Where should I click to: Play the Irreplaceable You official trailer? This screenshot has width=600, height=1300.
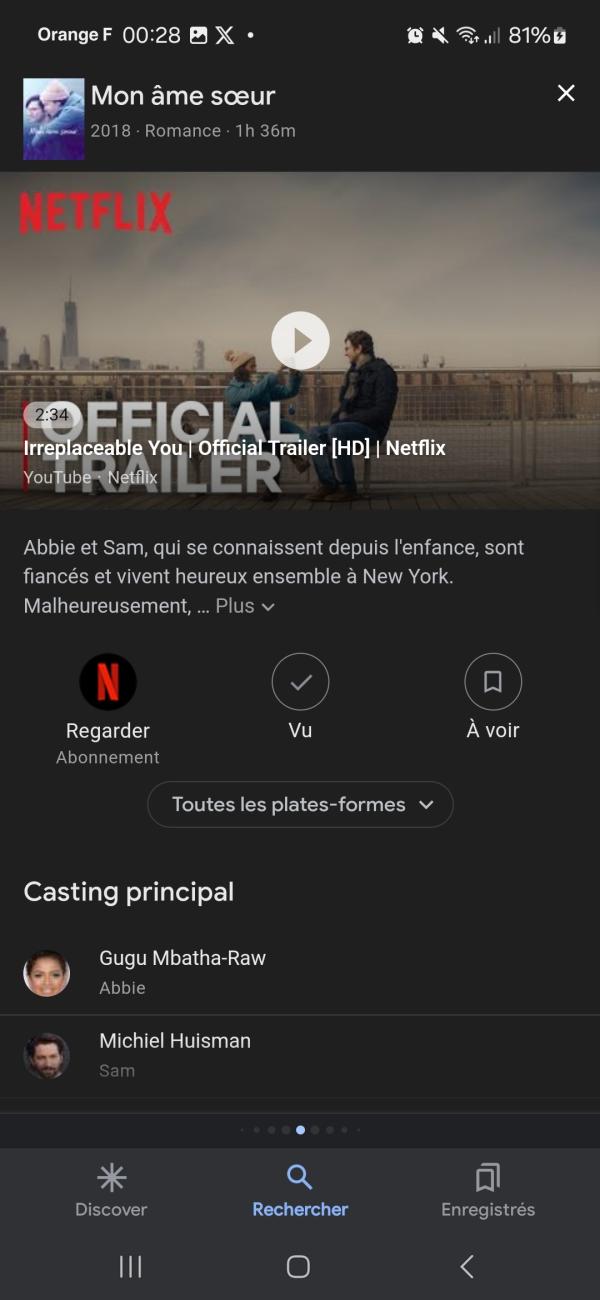tap(300, 340)
